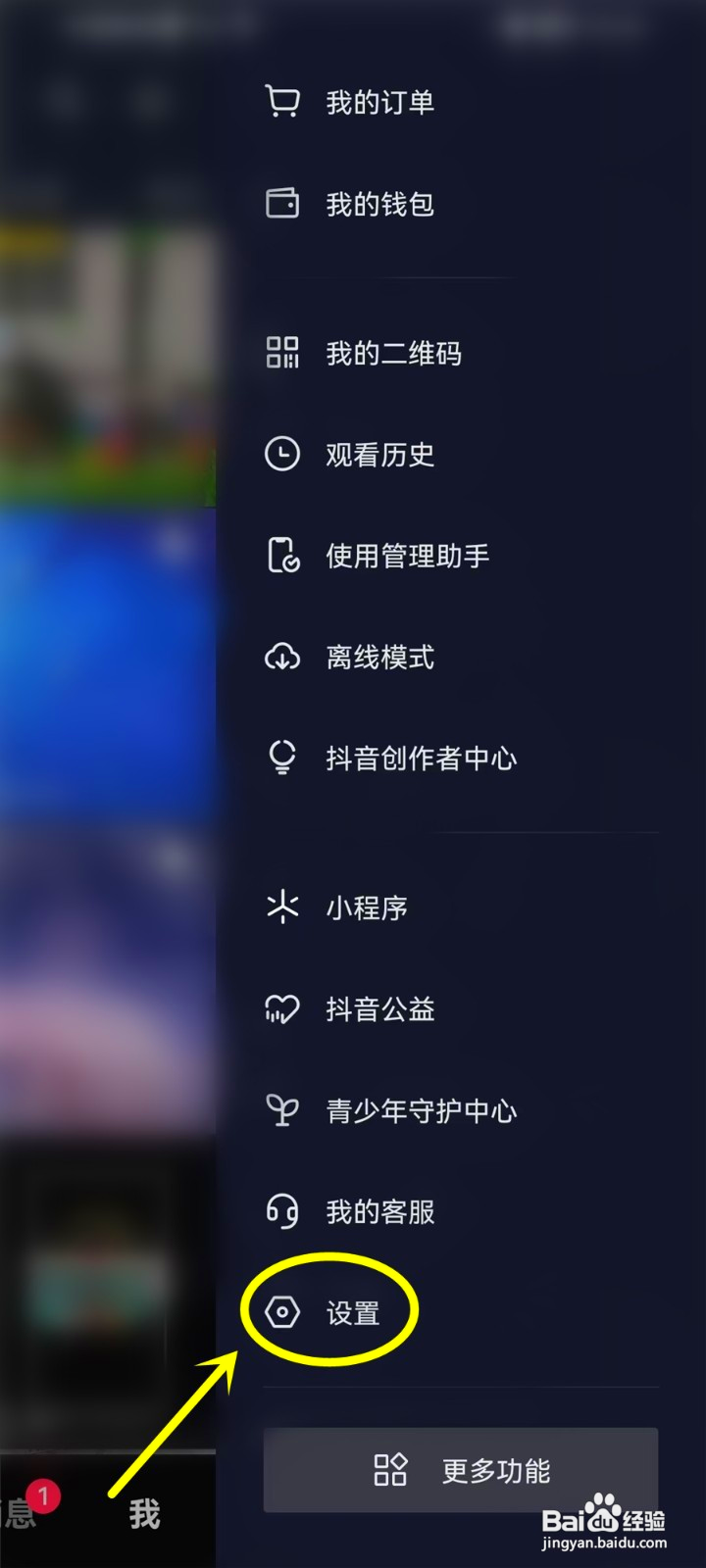Choose 离线模式 from the menu
Screen dimensions: 706x1568
[382, 658]
